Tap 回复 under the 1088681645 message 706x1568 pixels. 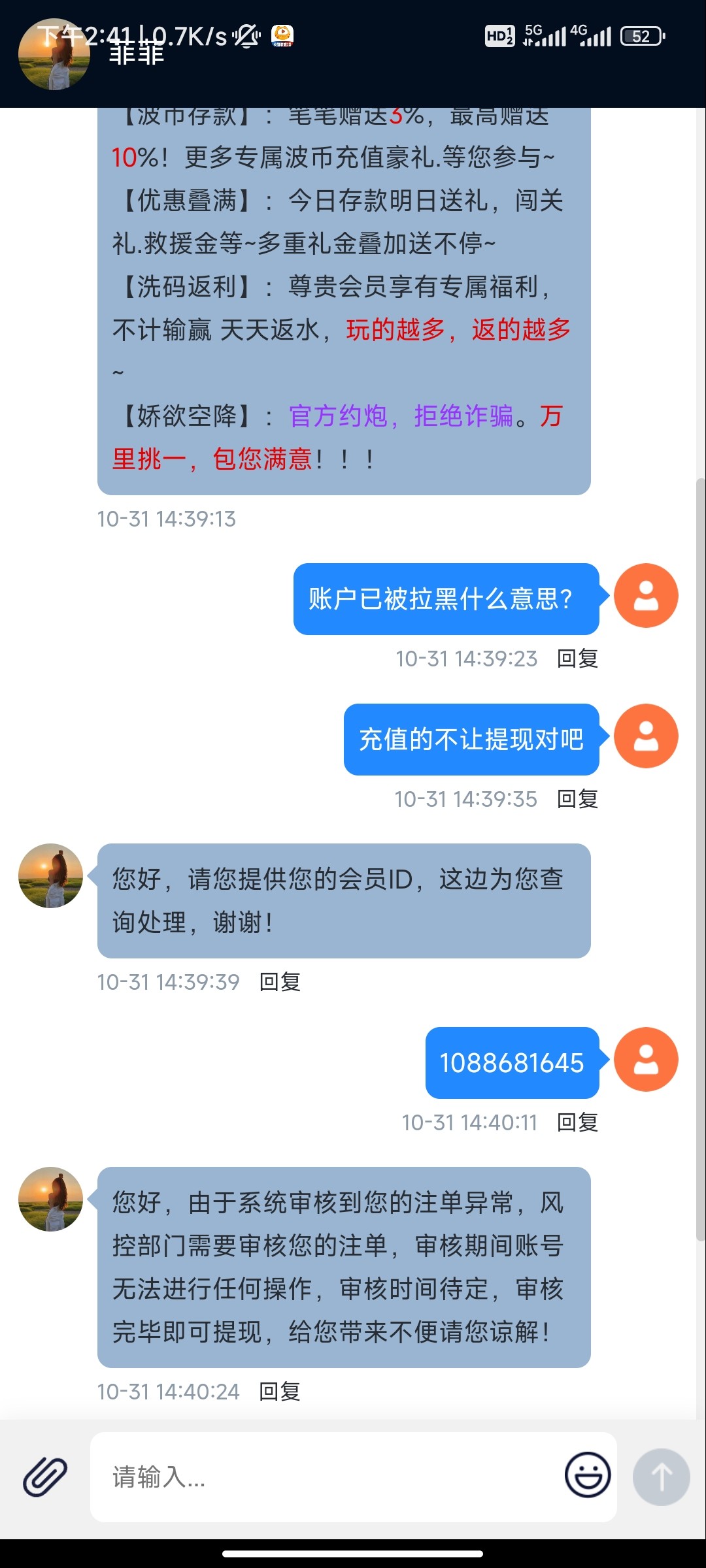(x=577, y=1122)
